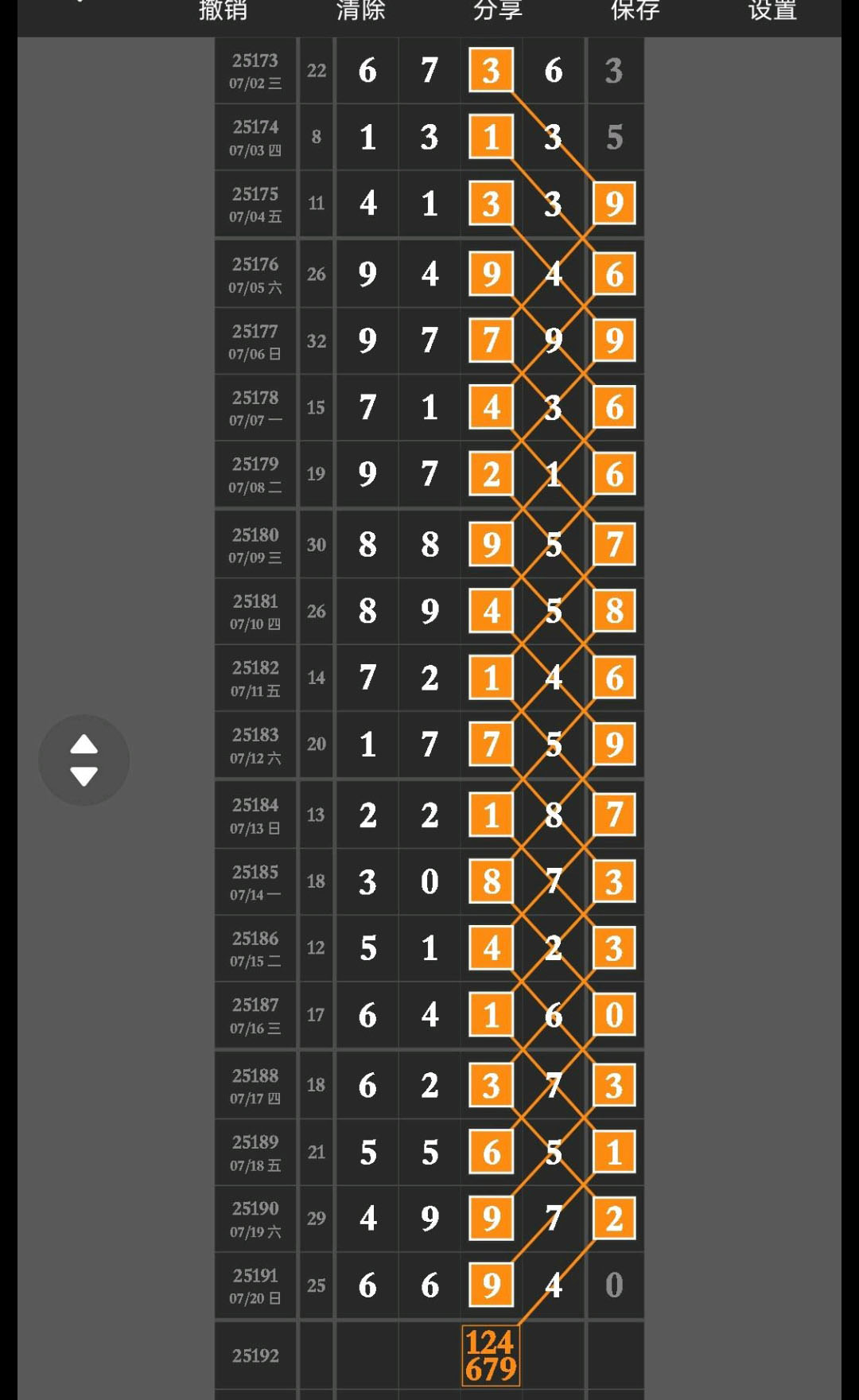Unmark highlighted 9 in row 25175
859x1400 pixels.
coord(614,204)
